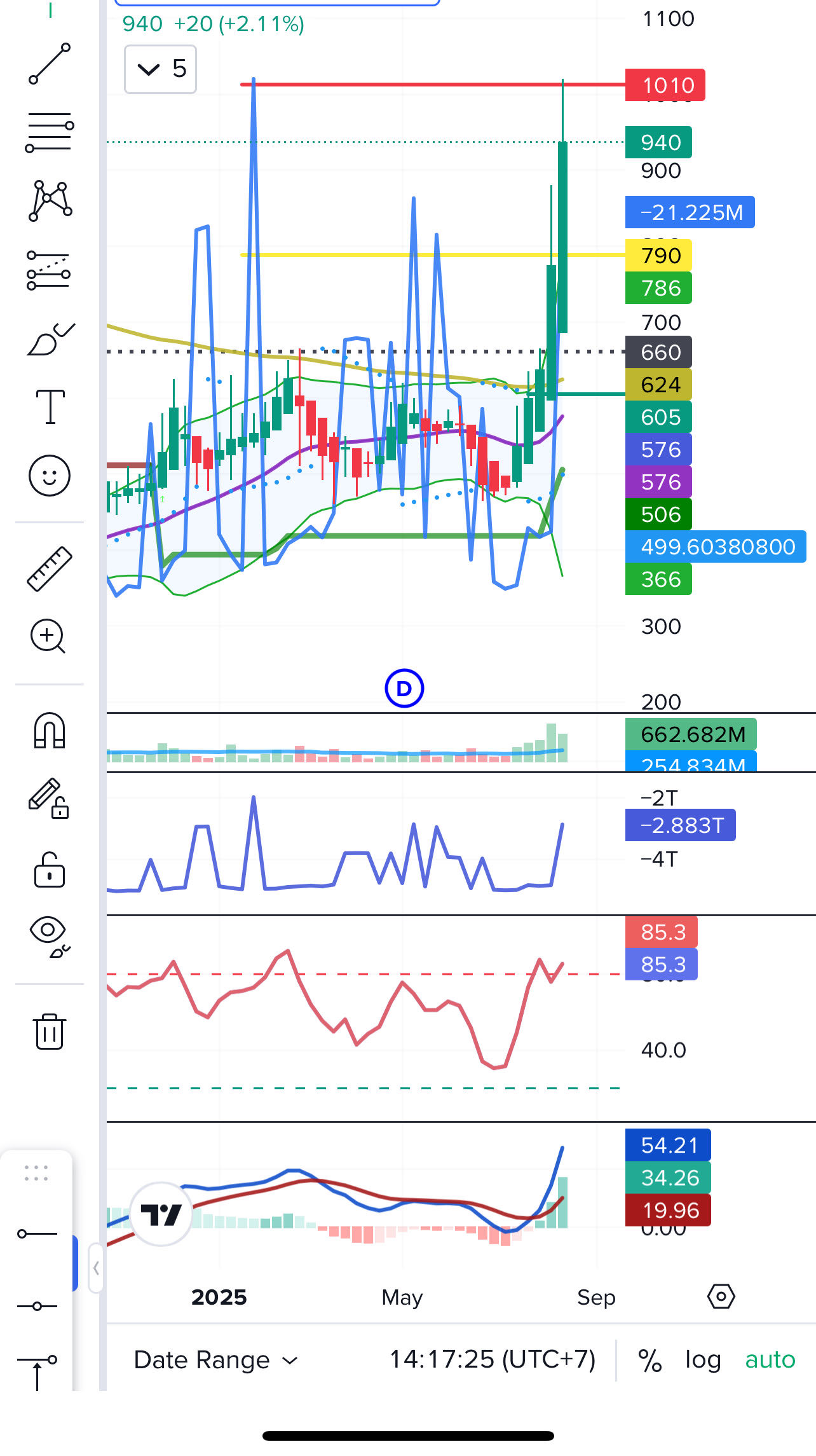Screen dimensions: 816x1456
Task: Select the brush drawing tool
Action: (x=50, y=340)
